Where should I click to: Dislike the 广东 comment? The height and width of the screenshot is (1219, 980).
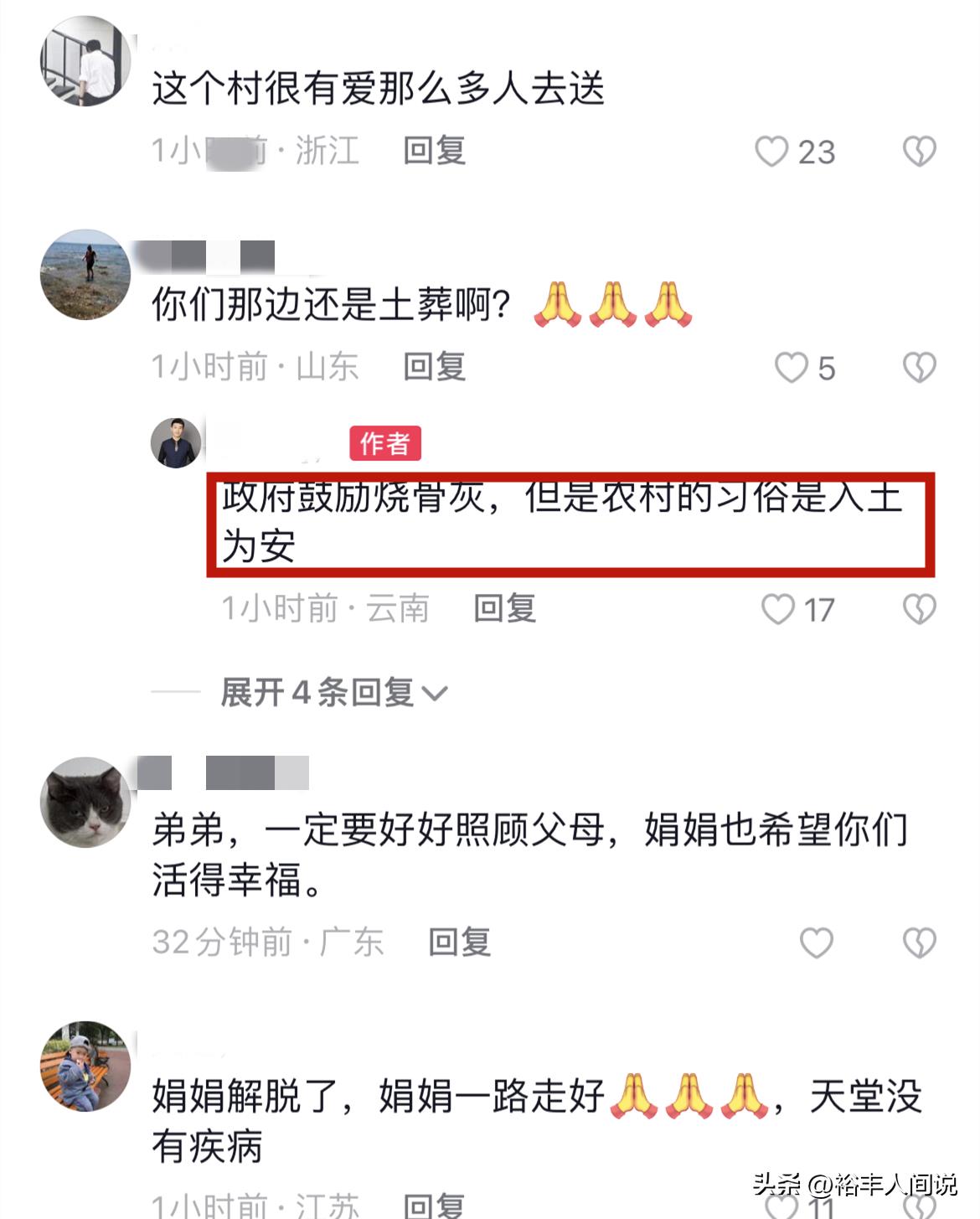pyautogui.click(x=919, y=943)
